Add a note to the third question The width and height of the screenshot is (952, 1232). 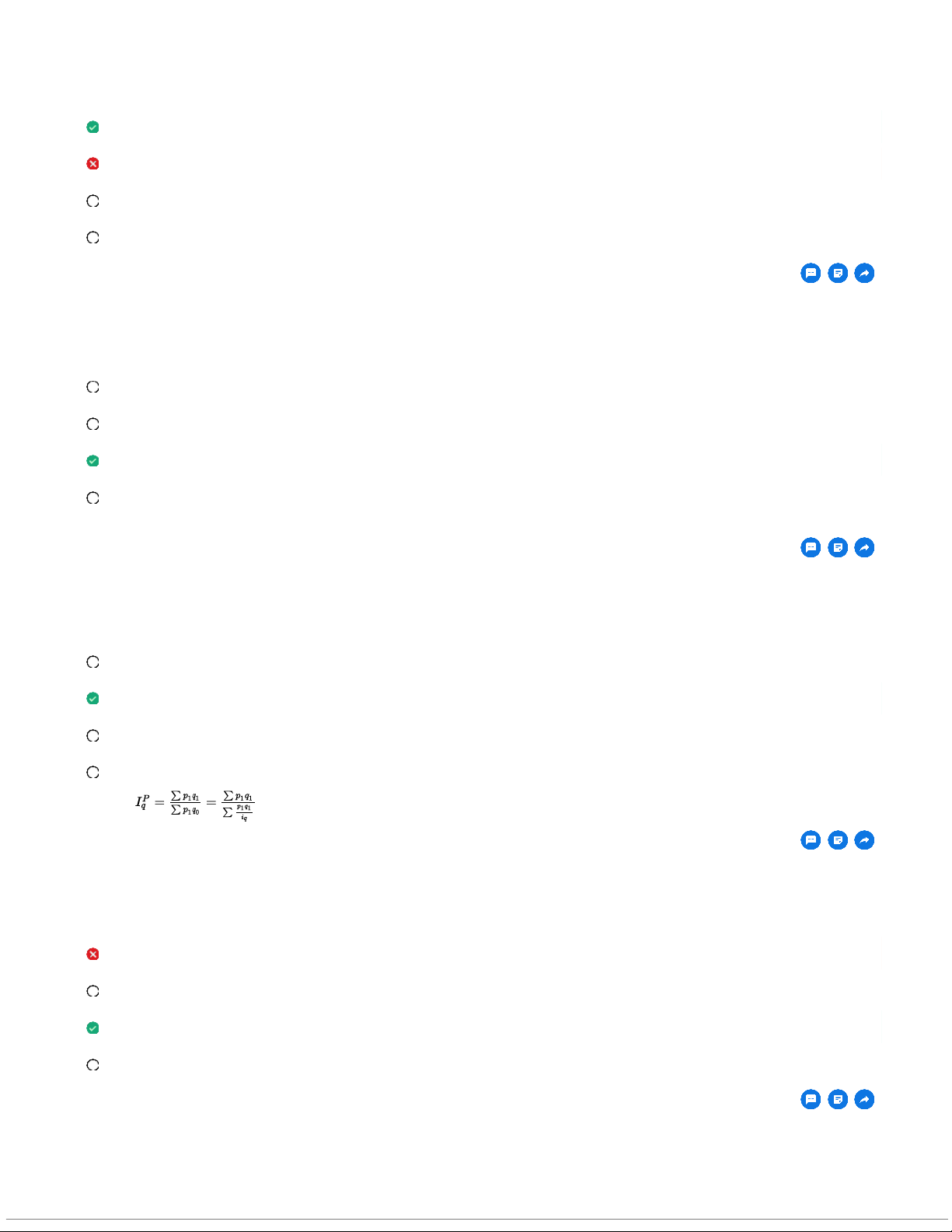(838, 840)
